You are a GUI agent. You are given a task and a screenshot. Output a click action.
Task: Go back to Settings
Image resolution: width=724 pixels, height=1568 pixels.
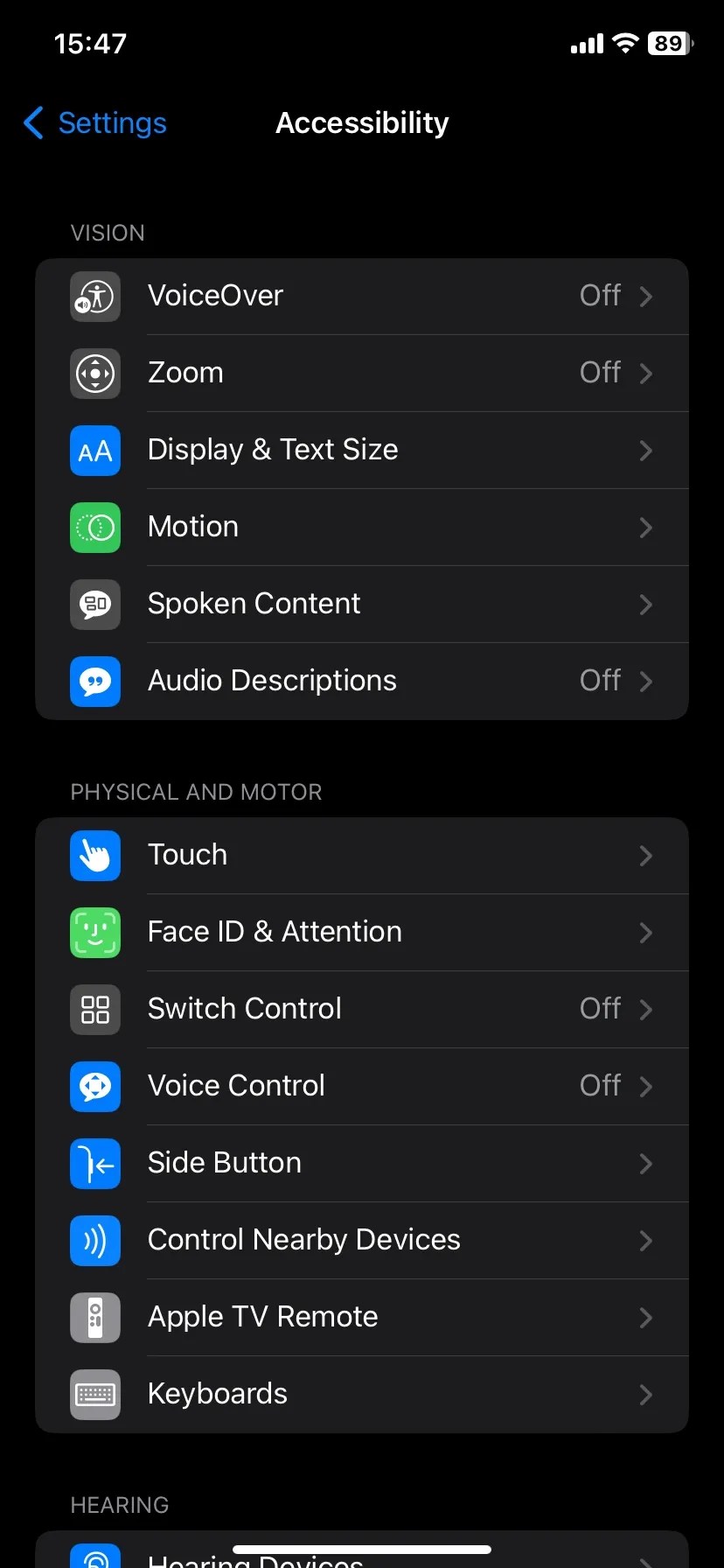pyautogui.click(x=94, y=123)
